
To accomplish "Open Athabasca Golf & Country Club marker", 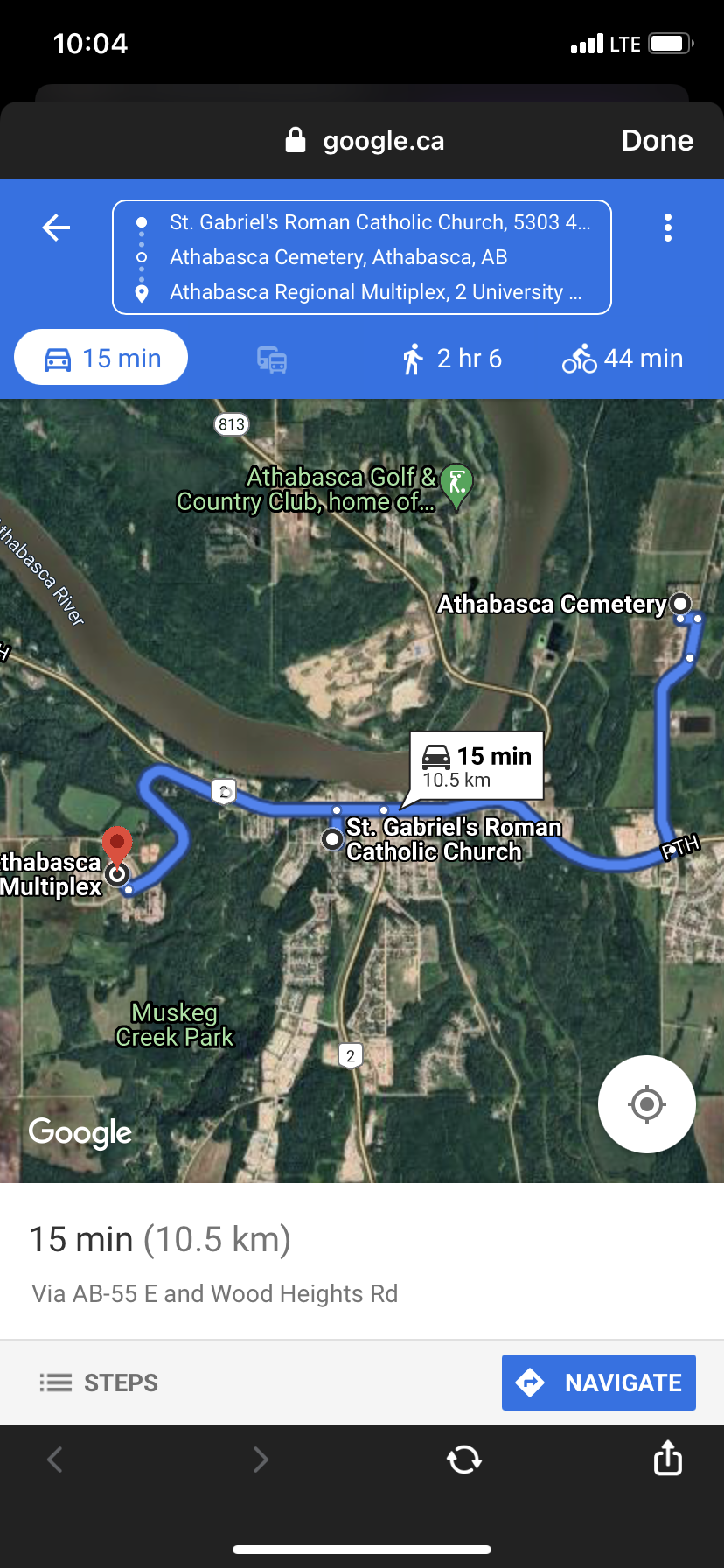I will point(456,484).
